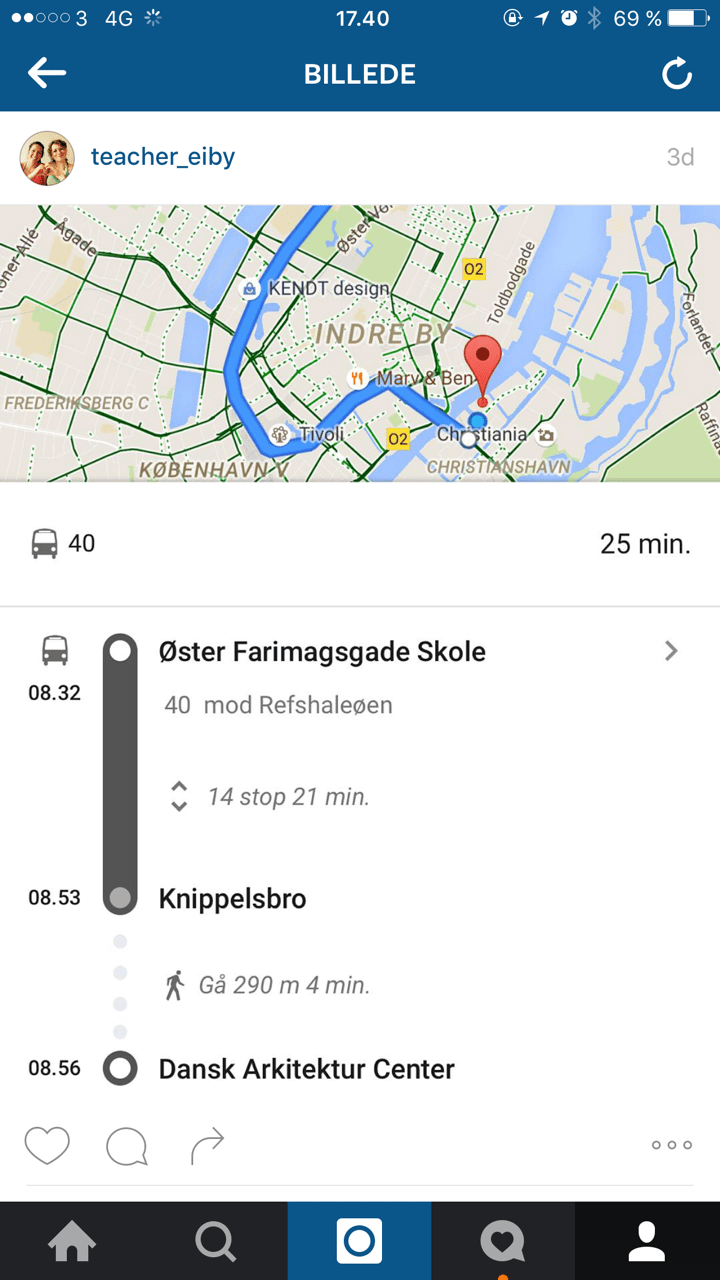Switch to the Home tab
The height and width of the screenshot is (1280, 720).
tap(72, 1242)
